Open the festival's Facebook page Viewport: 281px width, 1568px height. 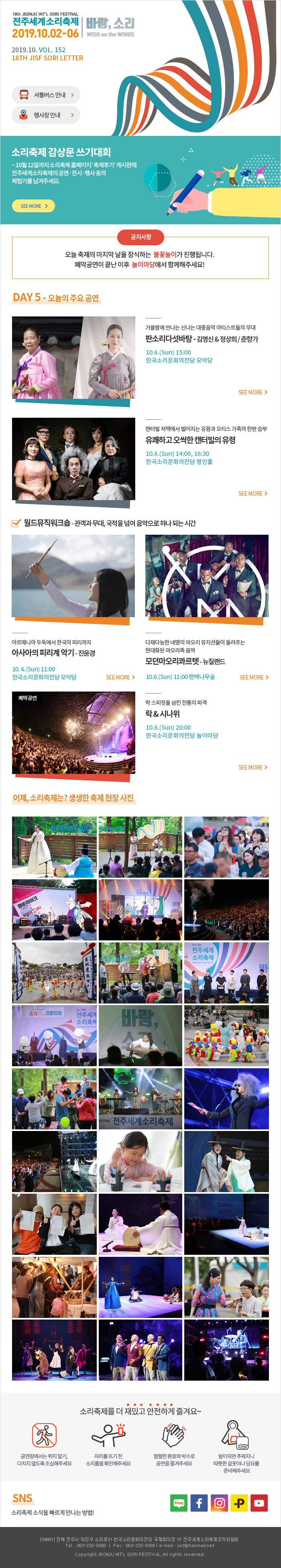[x=199, y=1503]
